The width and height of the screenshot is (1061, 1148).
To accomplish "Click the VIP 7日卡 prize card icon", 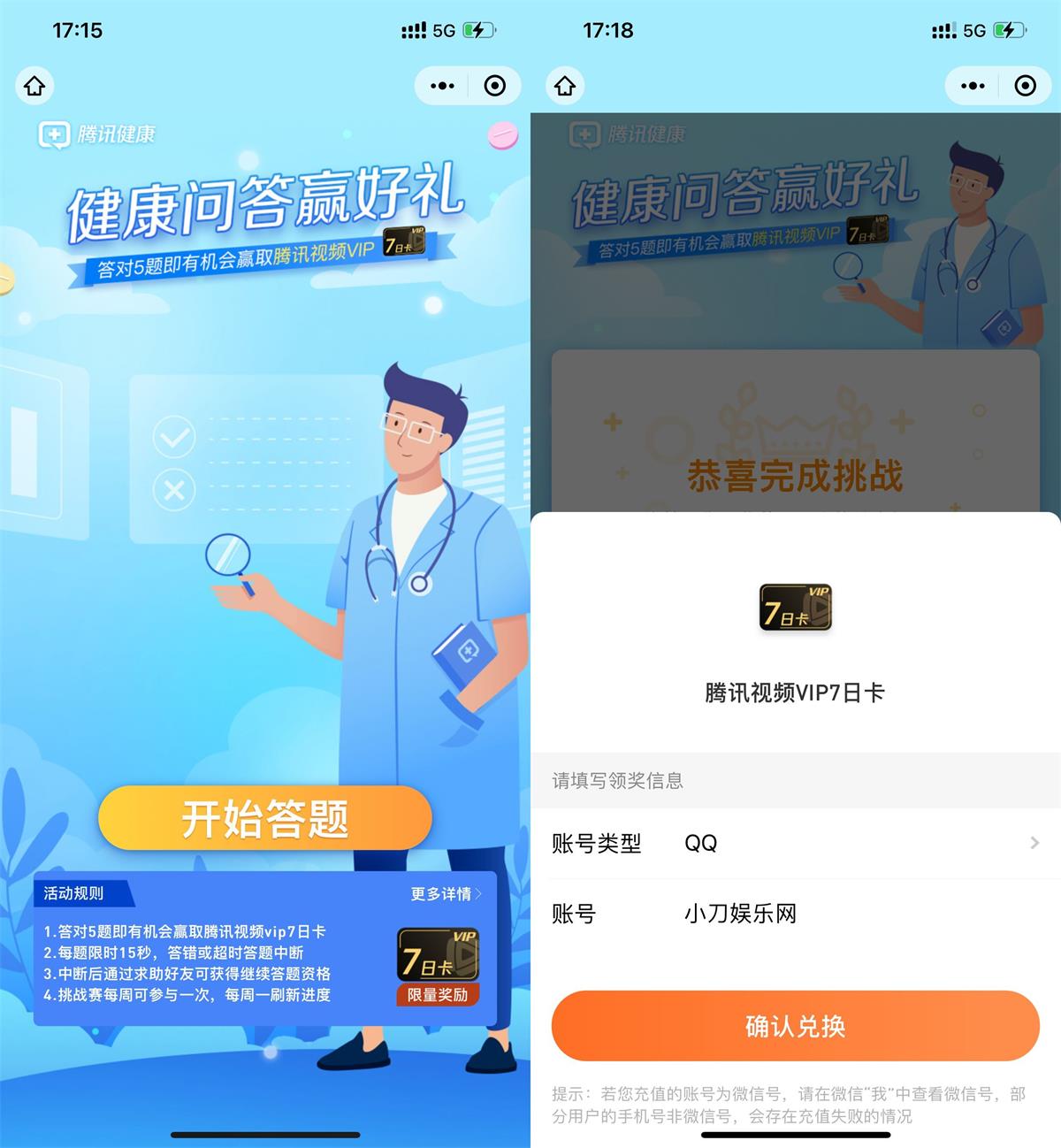I will tap(793, 606).
